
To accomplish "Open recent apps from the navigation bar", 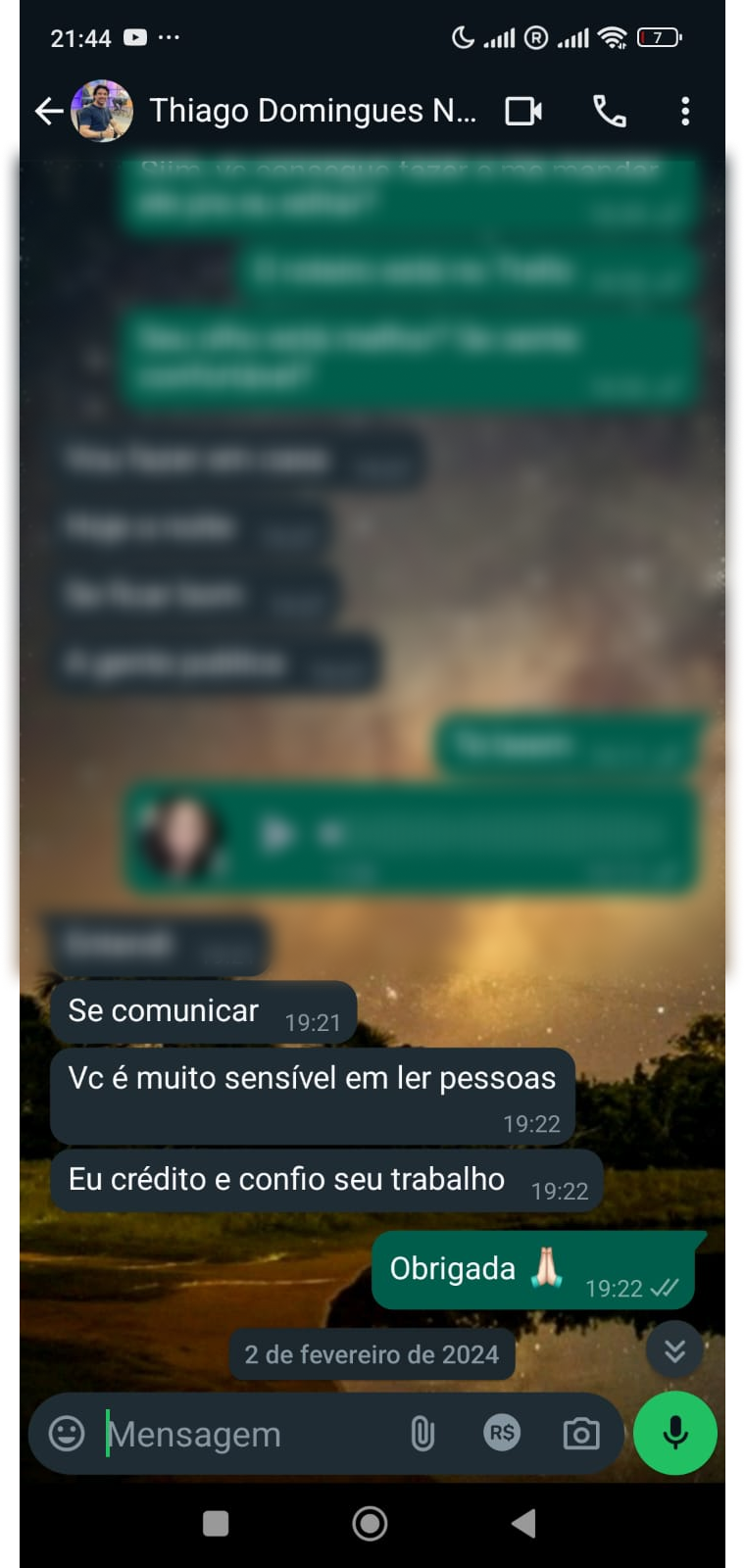I will [216, 1523].
